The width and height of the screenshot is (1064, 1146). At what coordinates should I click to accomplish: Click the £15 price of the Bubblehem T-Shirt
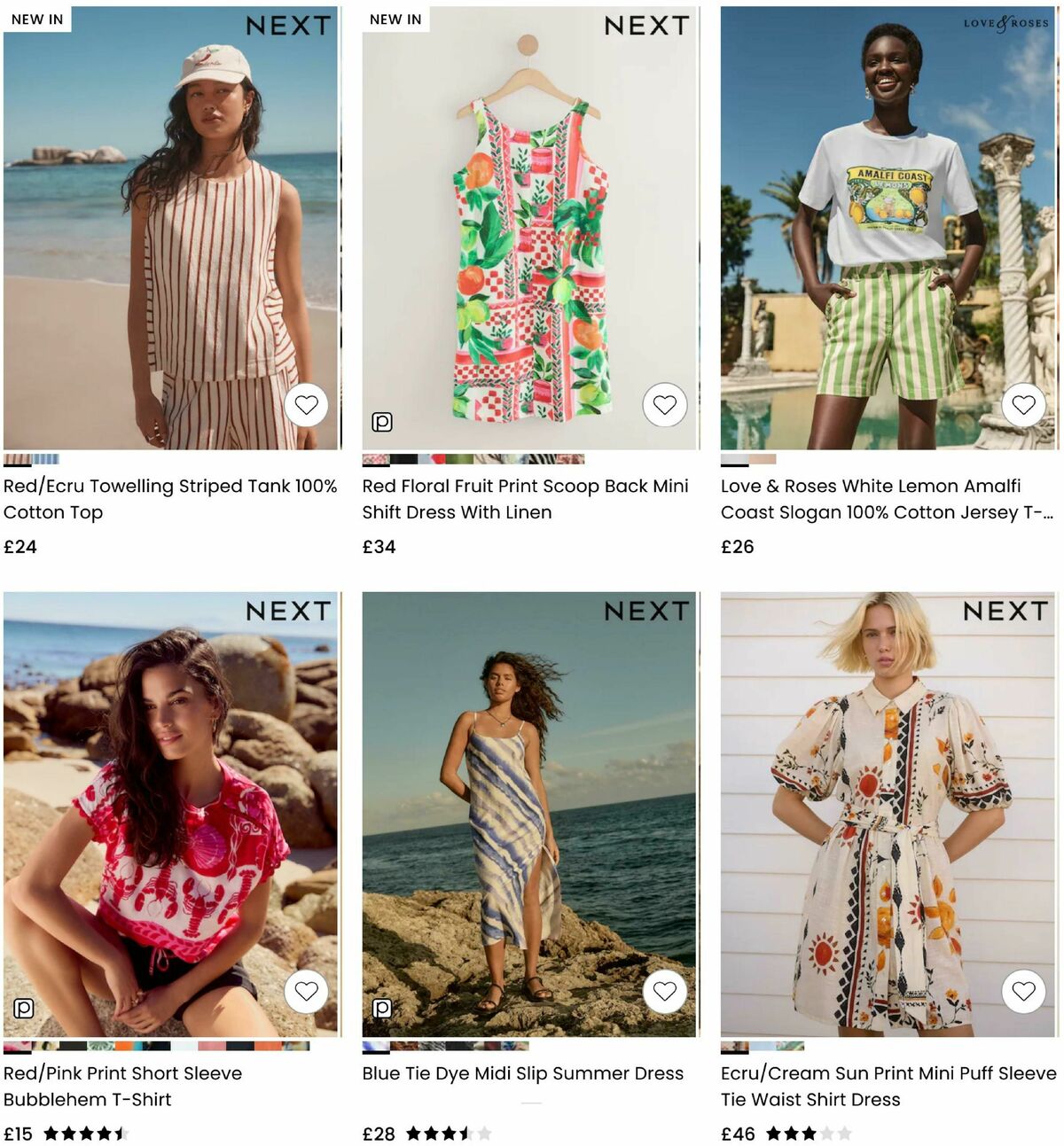coord(18,1133)
